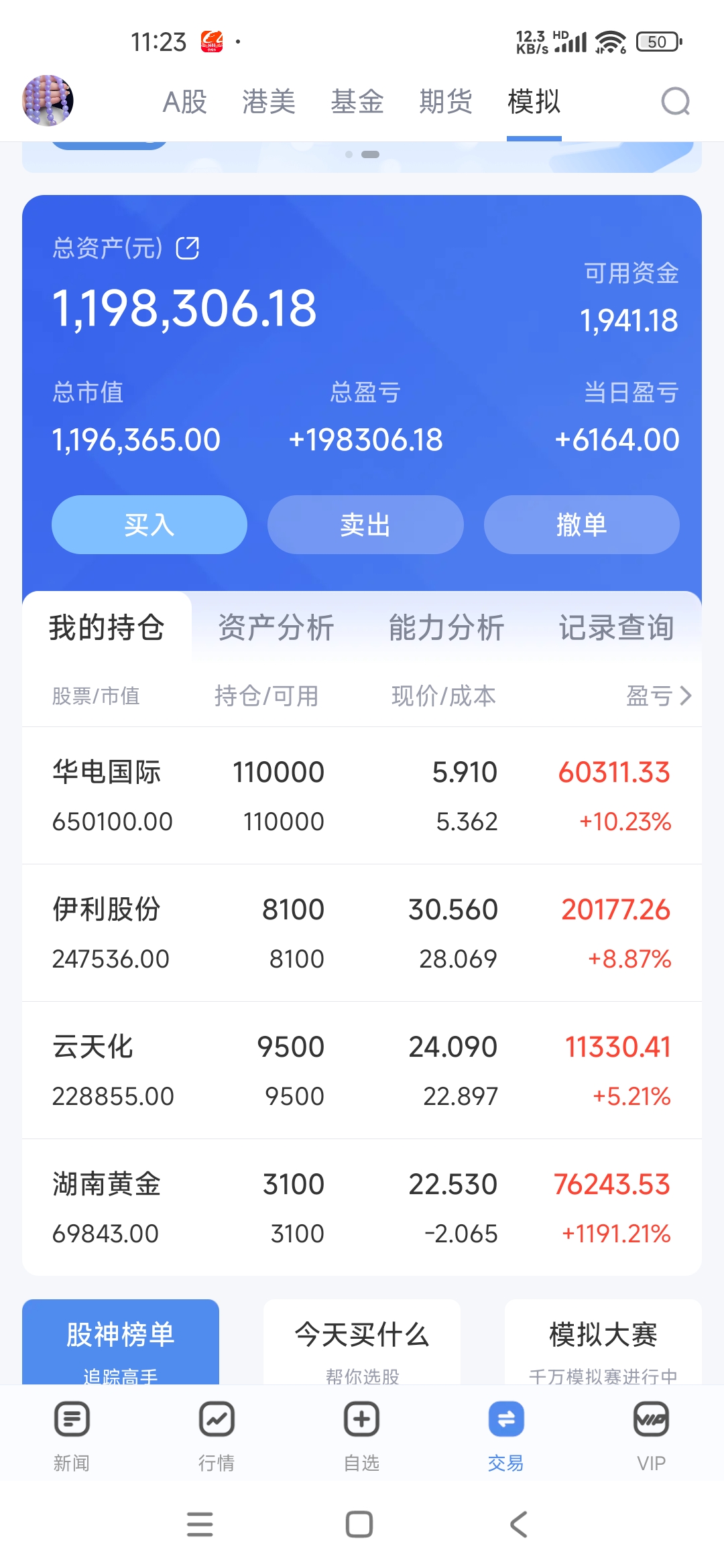Open the 能力分析 tab
Image resolution: width=724 pixels, height=1568 pixels.
(446, 628)
